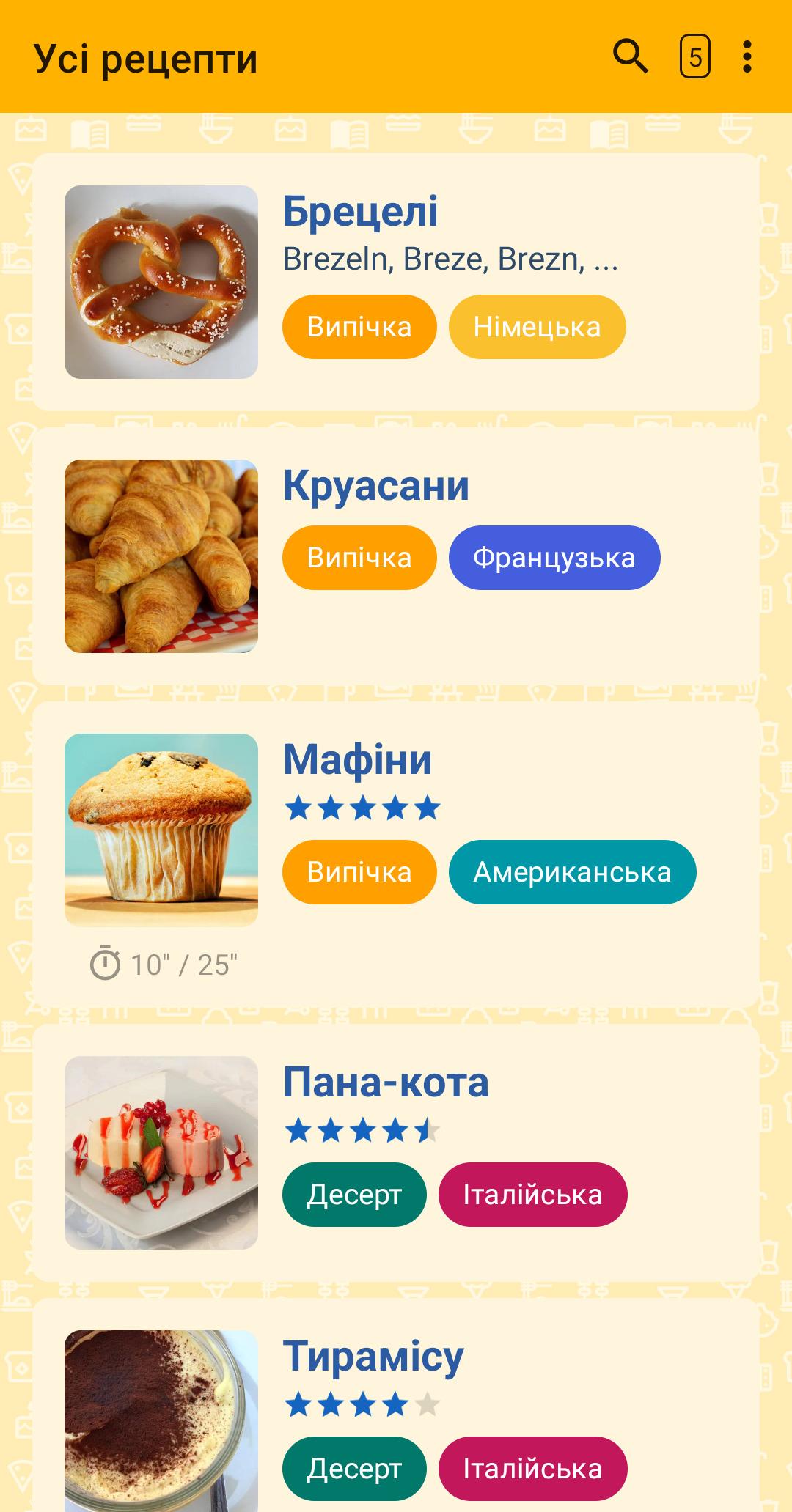Filter by the Французька chip
This screenshot has width=792, height=1512.
(x=554, y=558)
